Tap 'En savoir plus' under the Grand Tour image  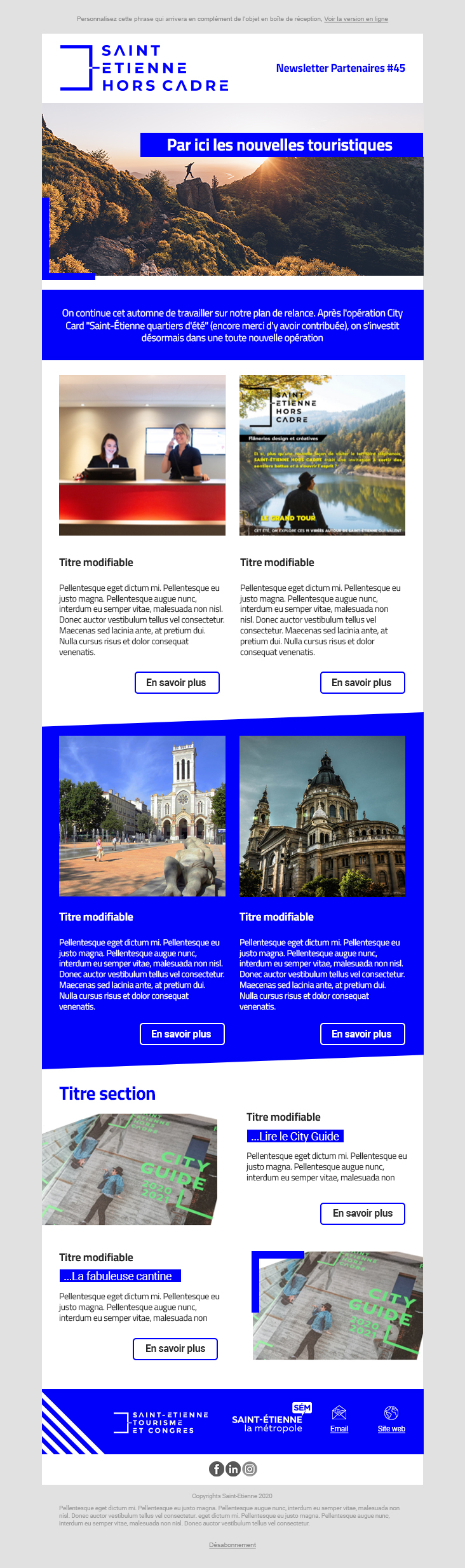coord(362,682)
